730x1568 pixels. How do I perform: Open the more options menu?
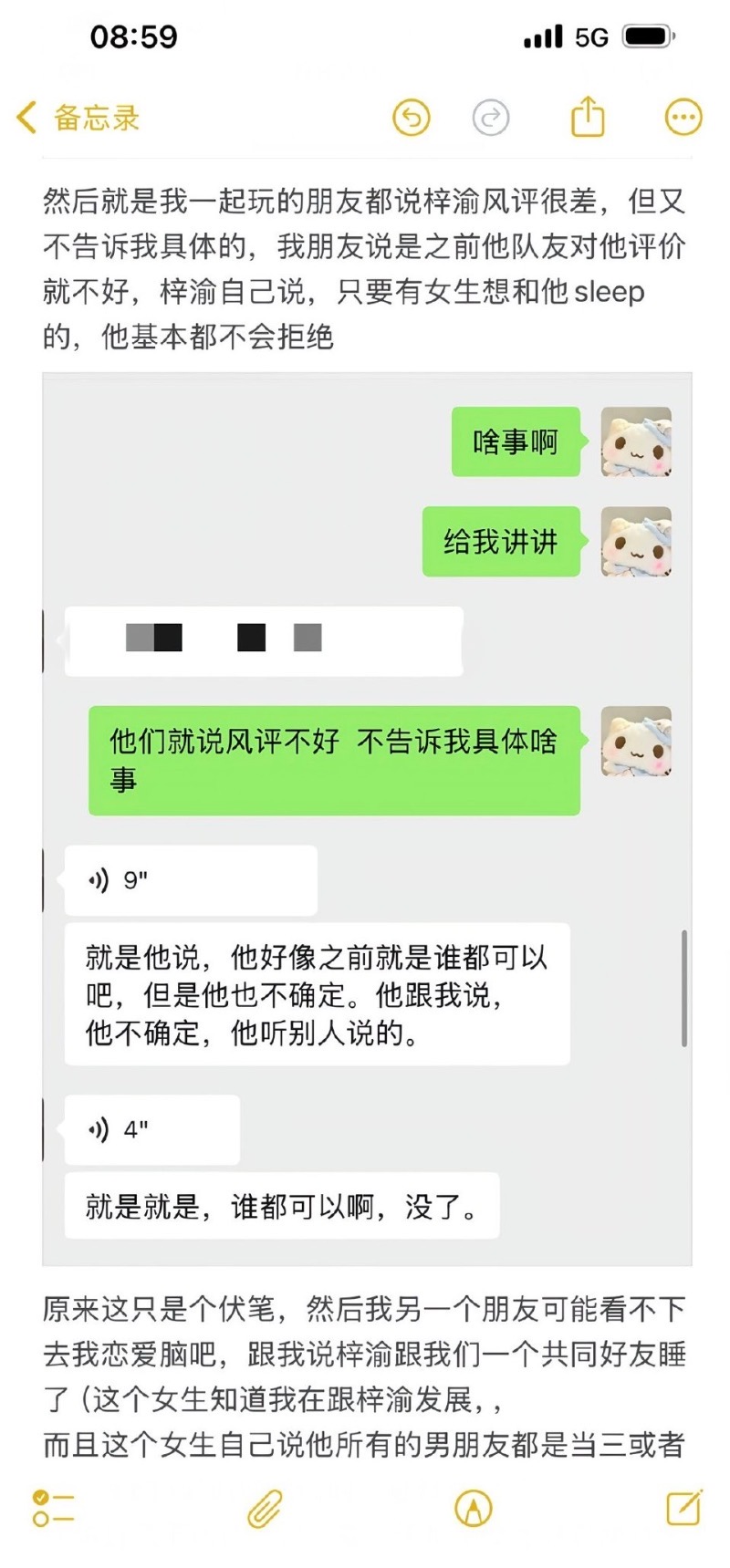(683, 118)
